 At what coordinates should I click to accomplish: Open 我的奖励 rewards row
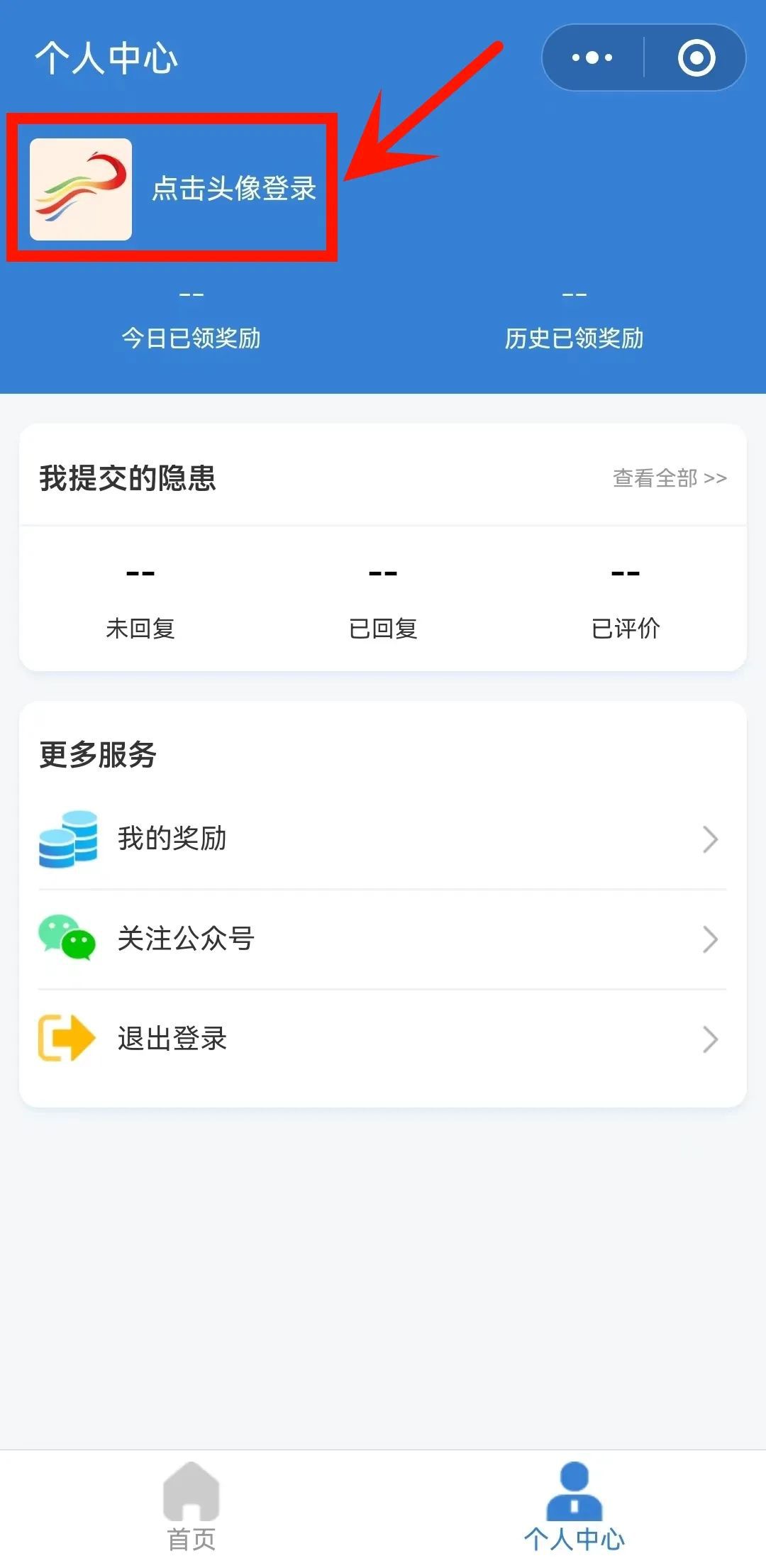pyautogui.click(x=383, y=839)
